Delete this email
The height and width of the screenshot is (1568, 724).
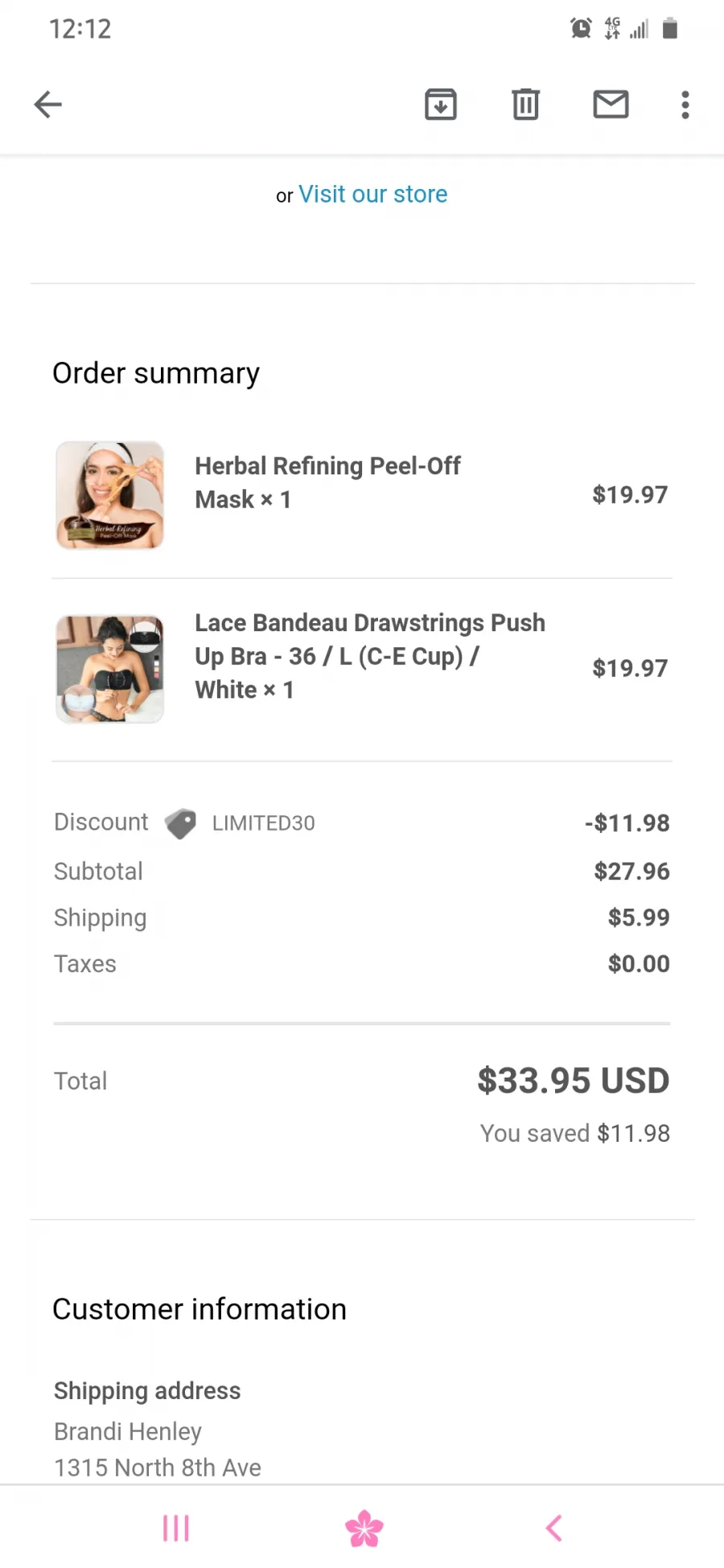pyautogui.click(x=525, y=105)
